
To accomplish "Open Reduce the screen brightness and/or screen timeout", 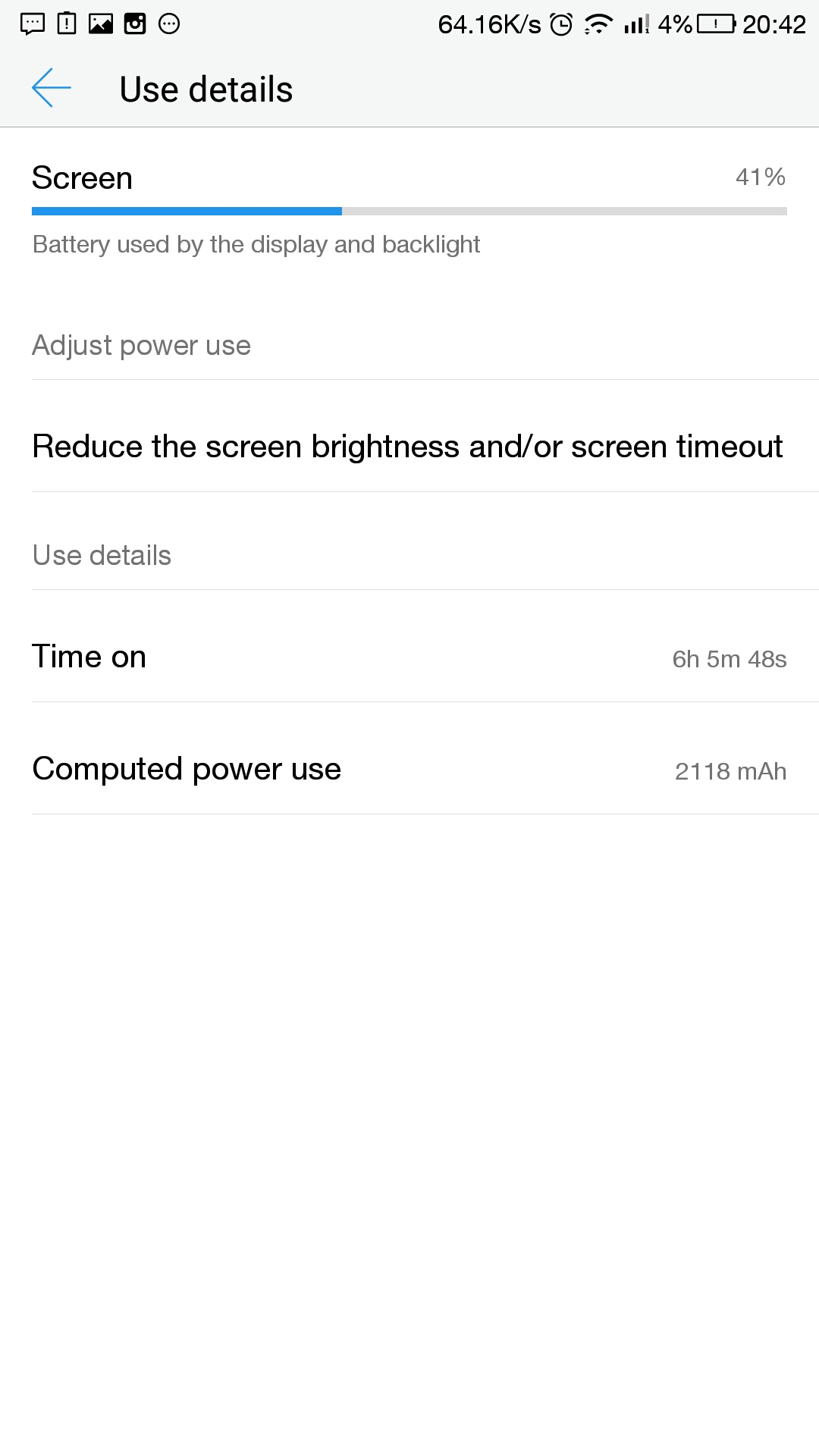I will [409, 447].
